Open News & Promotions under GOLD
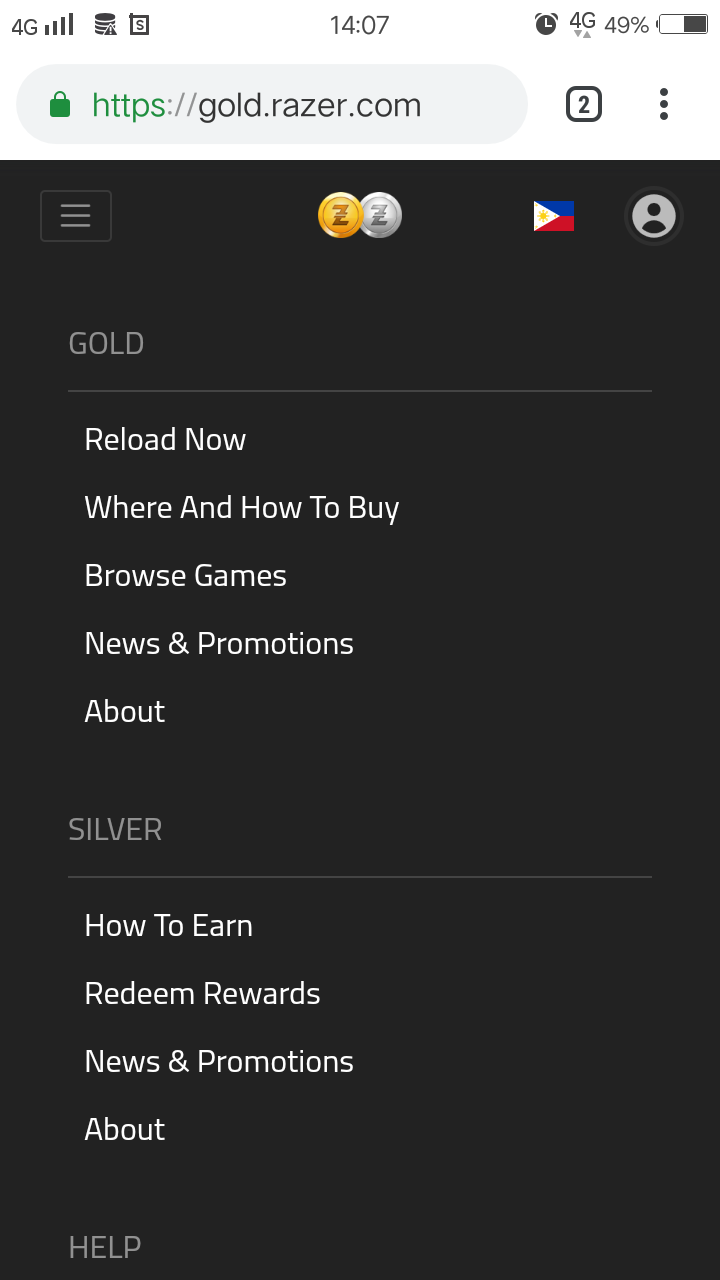The image size is (720, 1280). coord(219,643)
